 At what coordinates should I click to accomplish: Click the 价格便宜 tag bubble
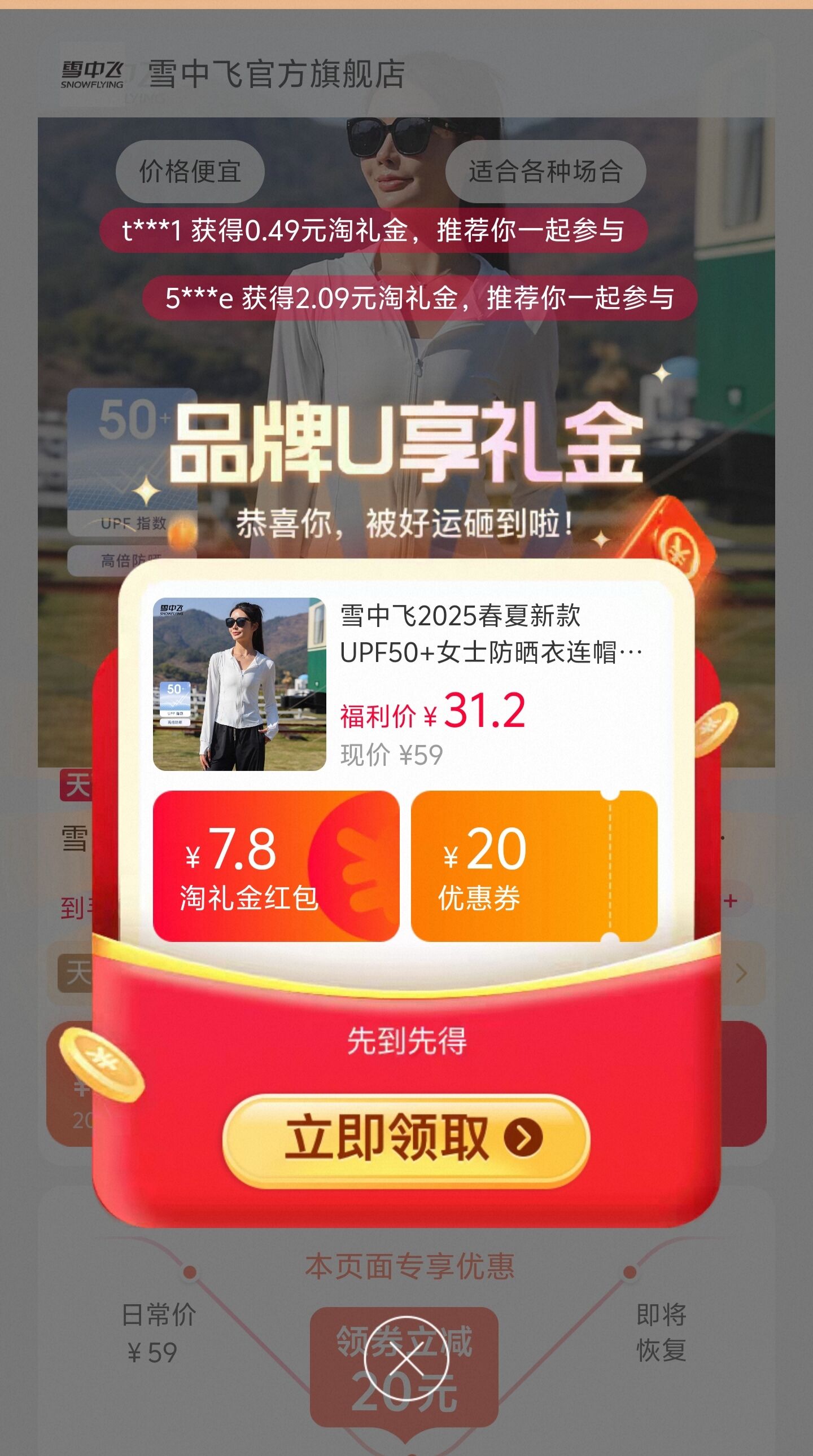point(190,171)
